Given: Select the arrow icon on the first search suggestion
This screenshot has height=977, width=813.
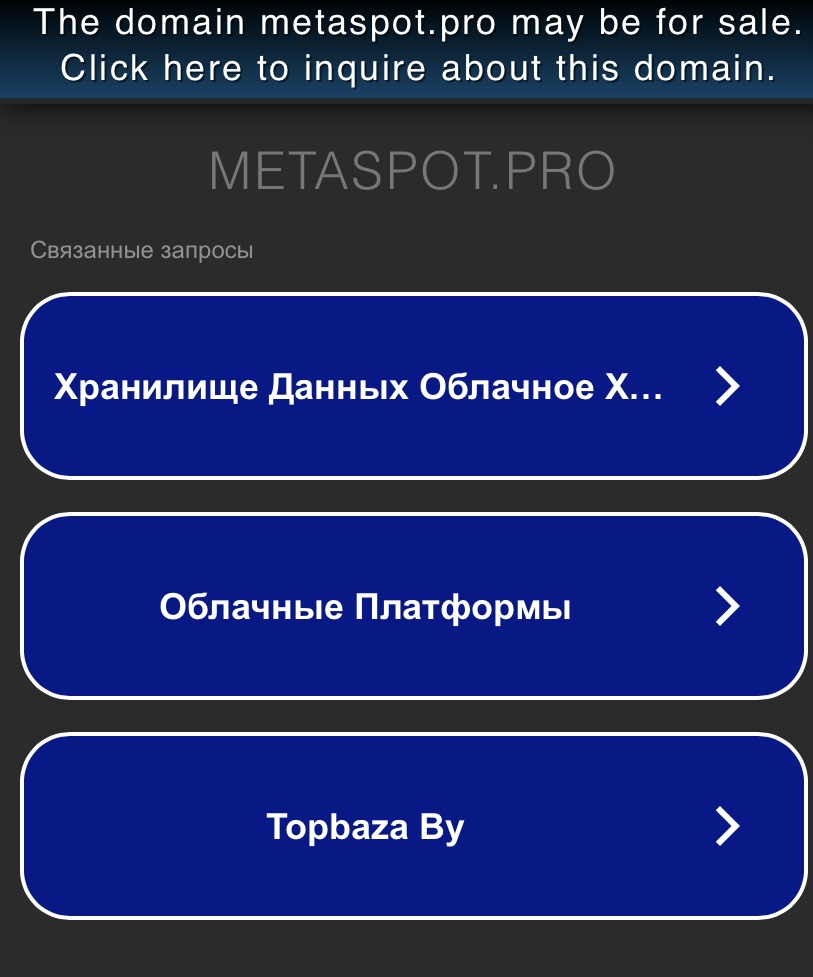Looking at the screenshot, I should [x=727, y=386].
